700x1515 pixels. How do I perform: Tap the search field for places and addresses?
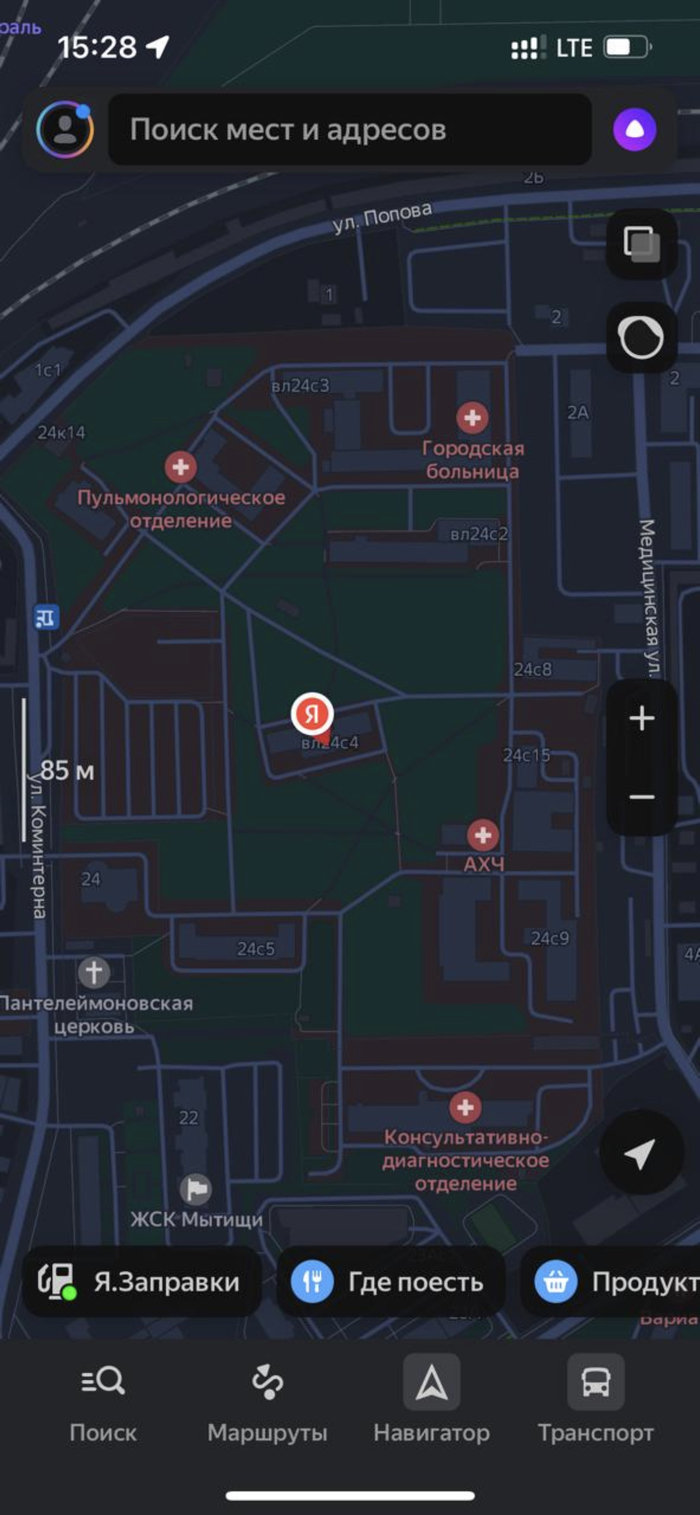(x=349, y=130)
